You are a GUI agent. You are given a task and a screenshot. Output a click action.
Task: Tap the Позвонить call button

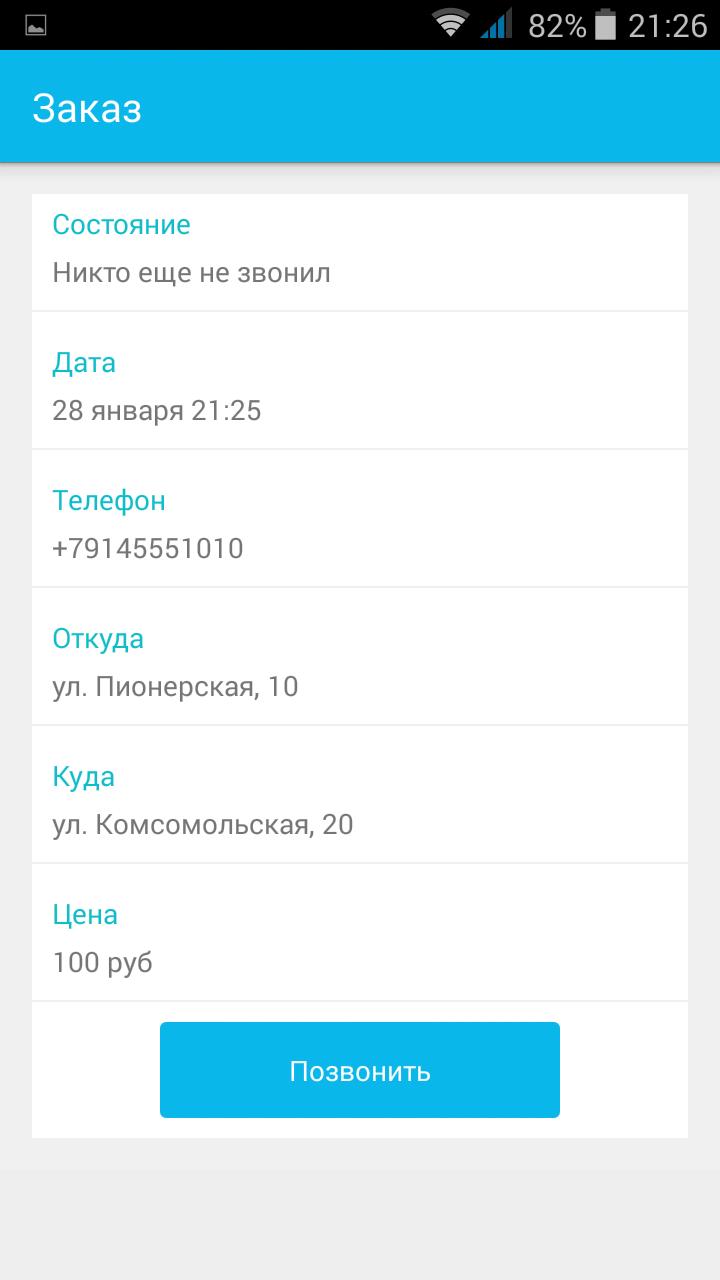[x=360, y=1070]
